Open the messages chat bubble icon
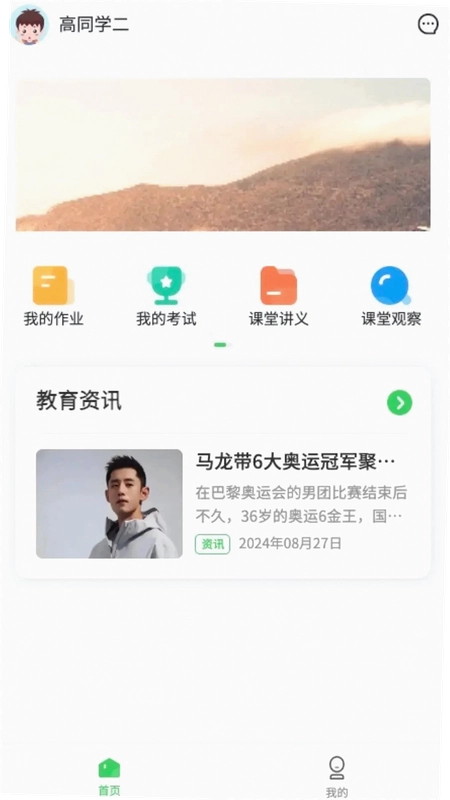The width and height of the screenshot is (450, 800). (428, 24)
